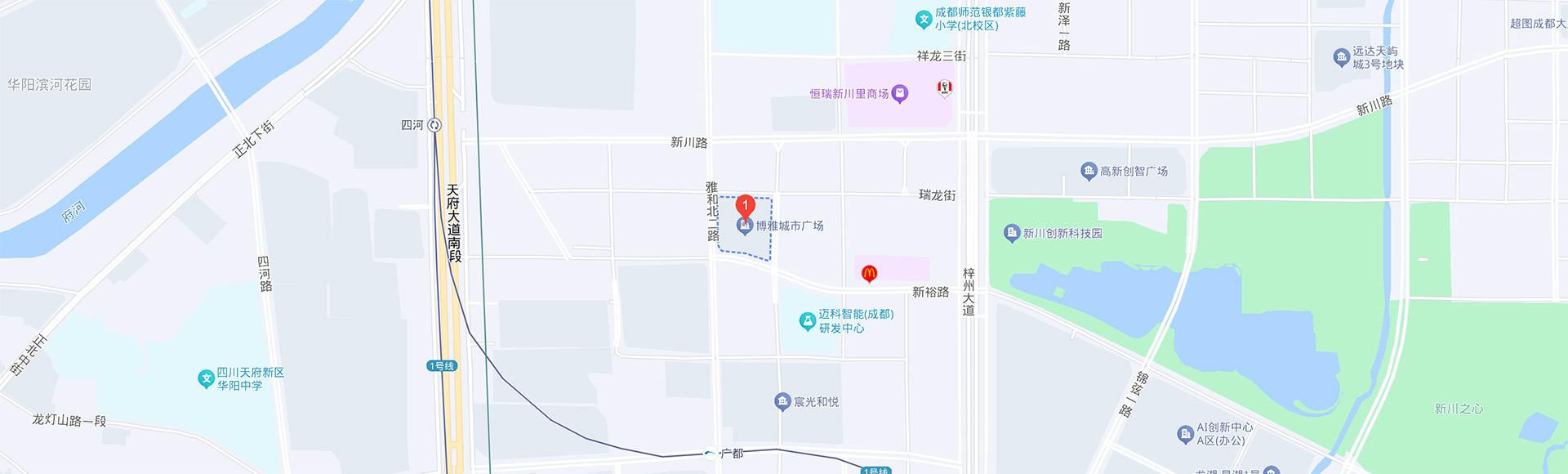Tap the red marker numbered 1
Viewport: 1568px width, 474px height.
745,206
